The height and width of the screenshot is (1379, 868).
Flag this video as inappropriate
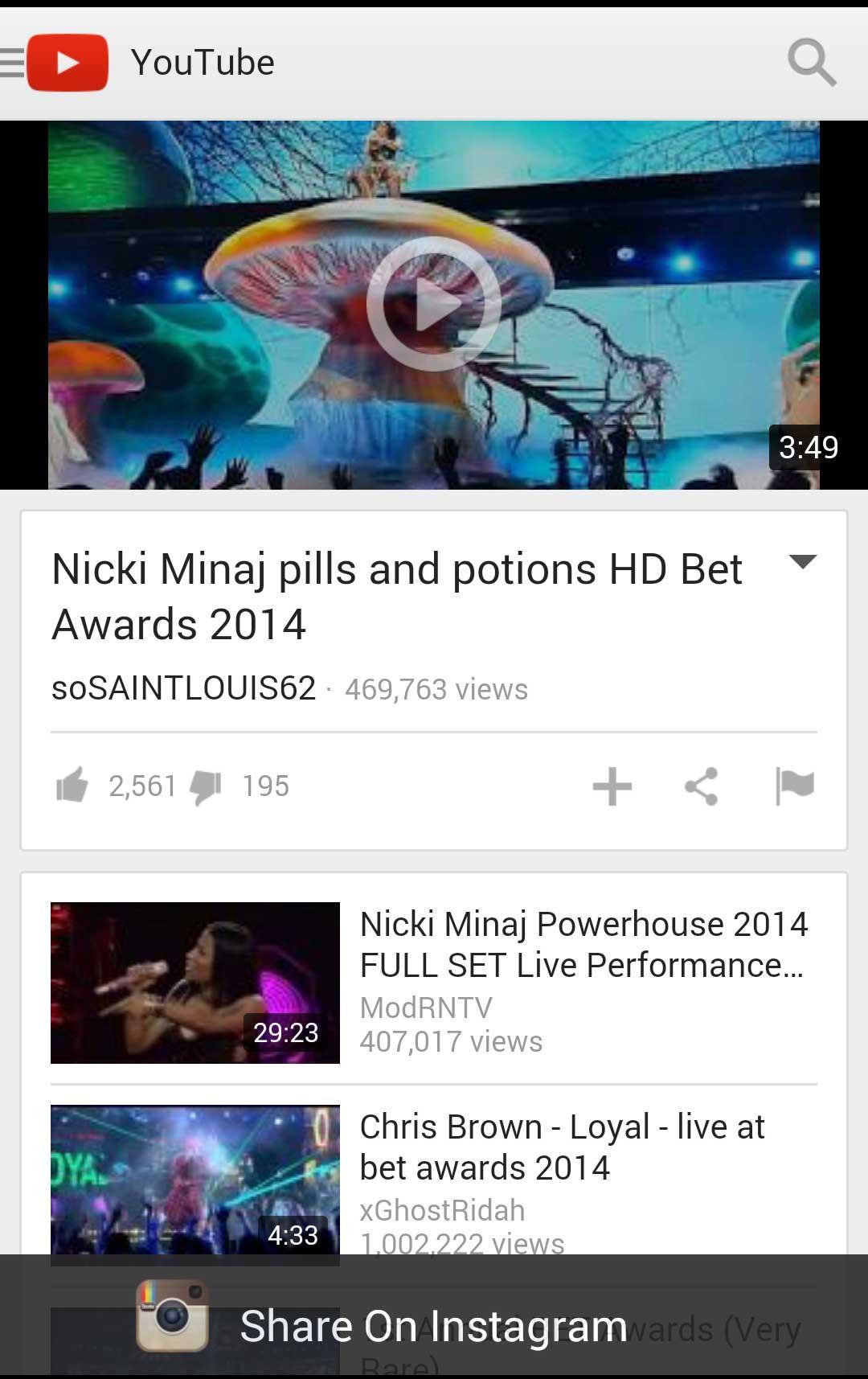click(794, 786)
